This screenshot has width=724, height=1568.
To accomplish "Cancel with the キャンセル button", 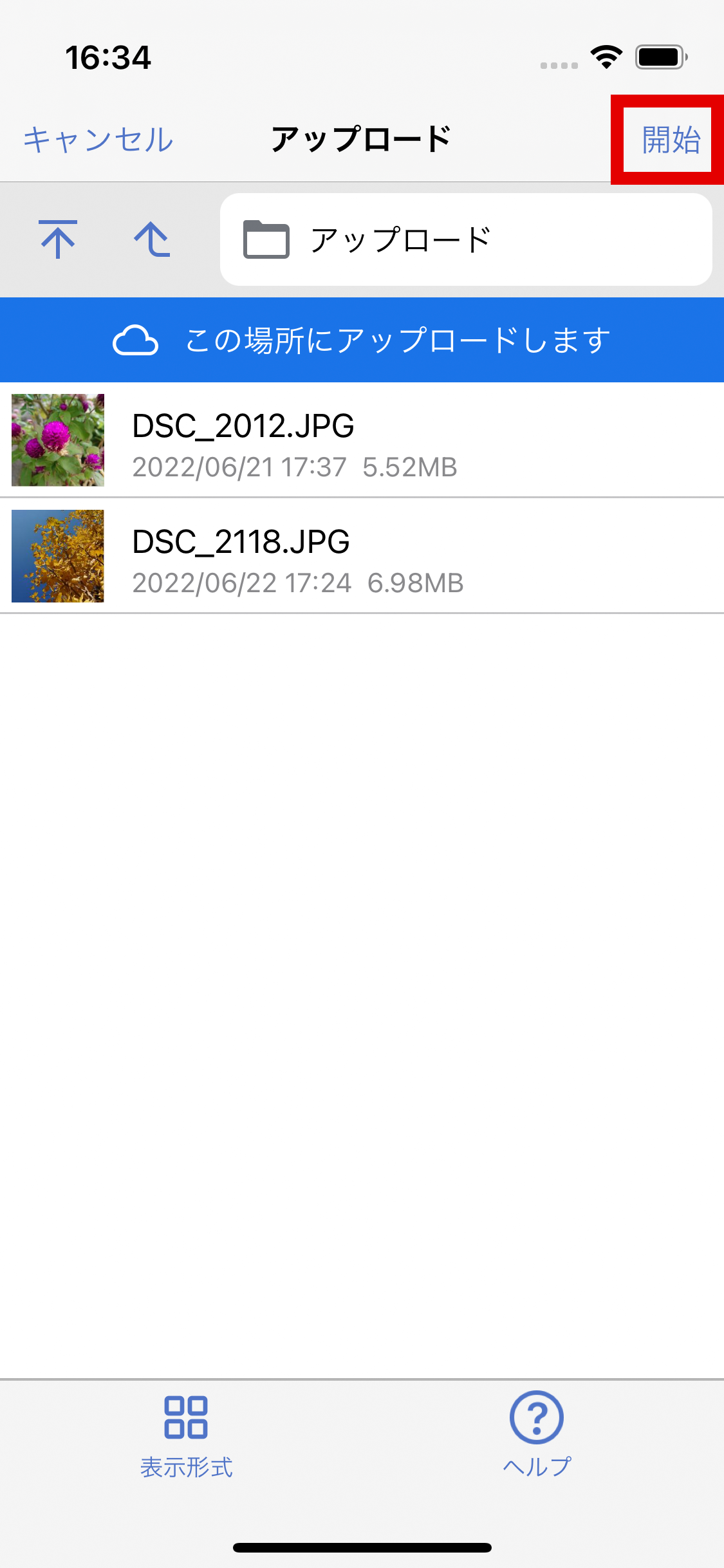I will pyautogui.click(x=98, y=140).
